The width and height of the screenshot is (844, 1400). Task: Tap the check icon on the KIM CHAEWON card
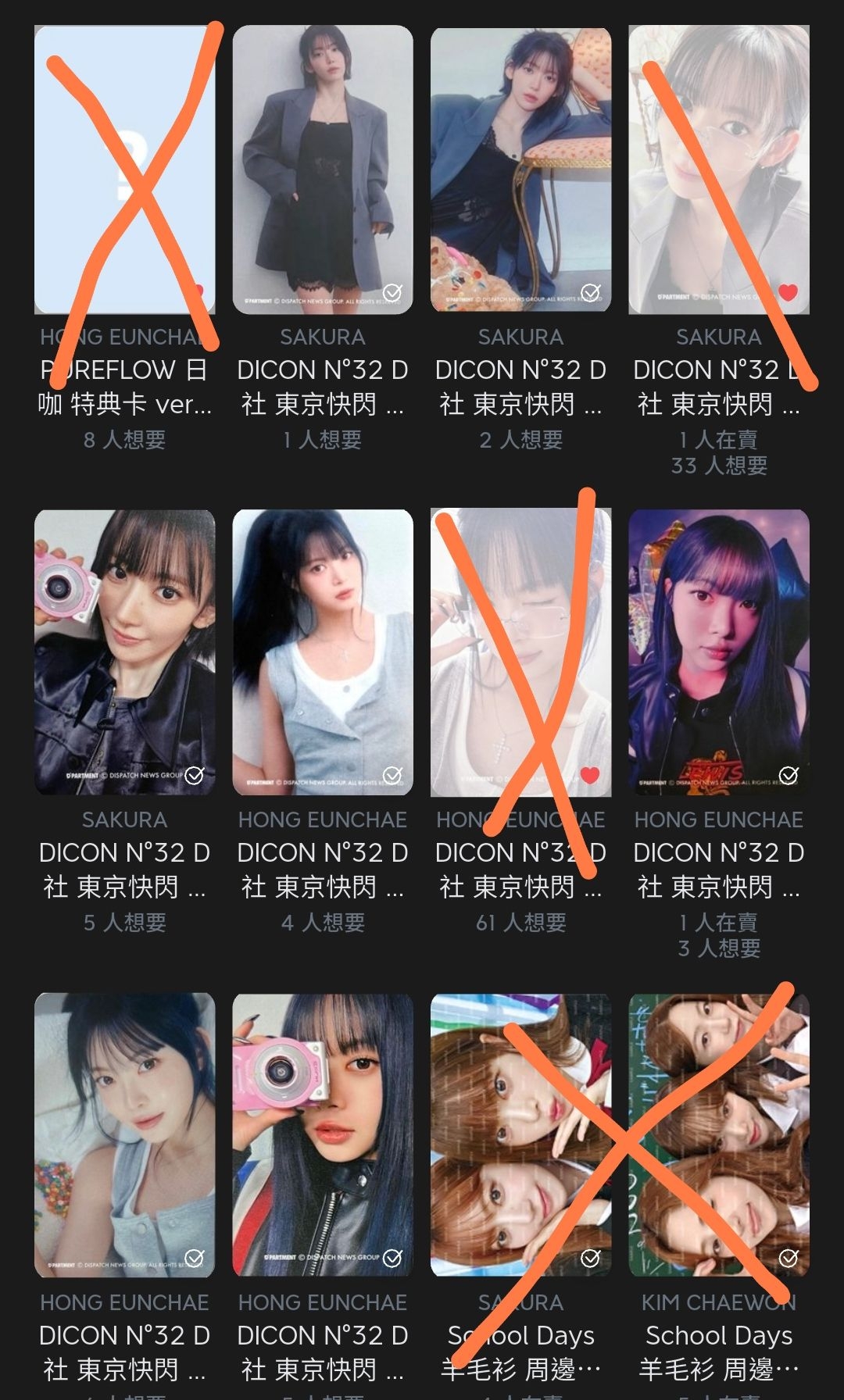(x=789, y=1258)
